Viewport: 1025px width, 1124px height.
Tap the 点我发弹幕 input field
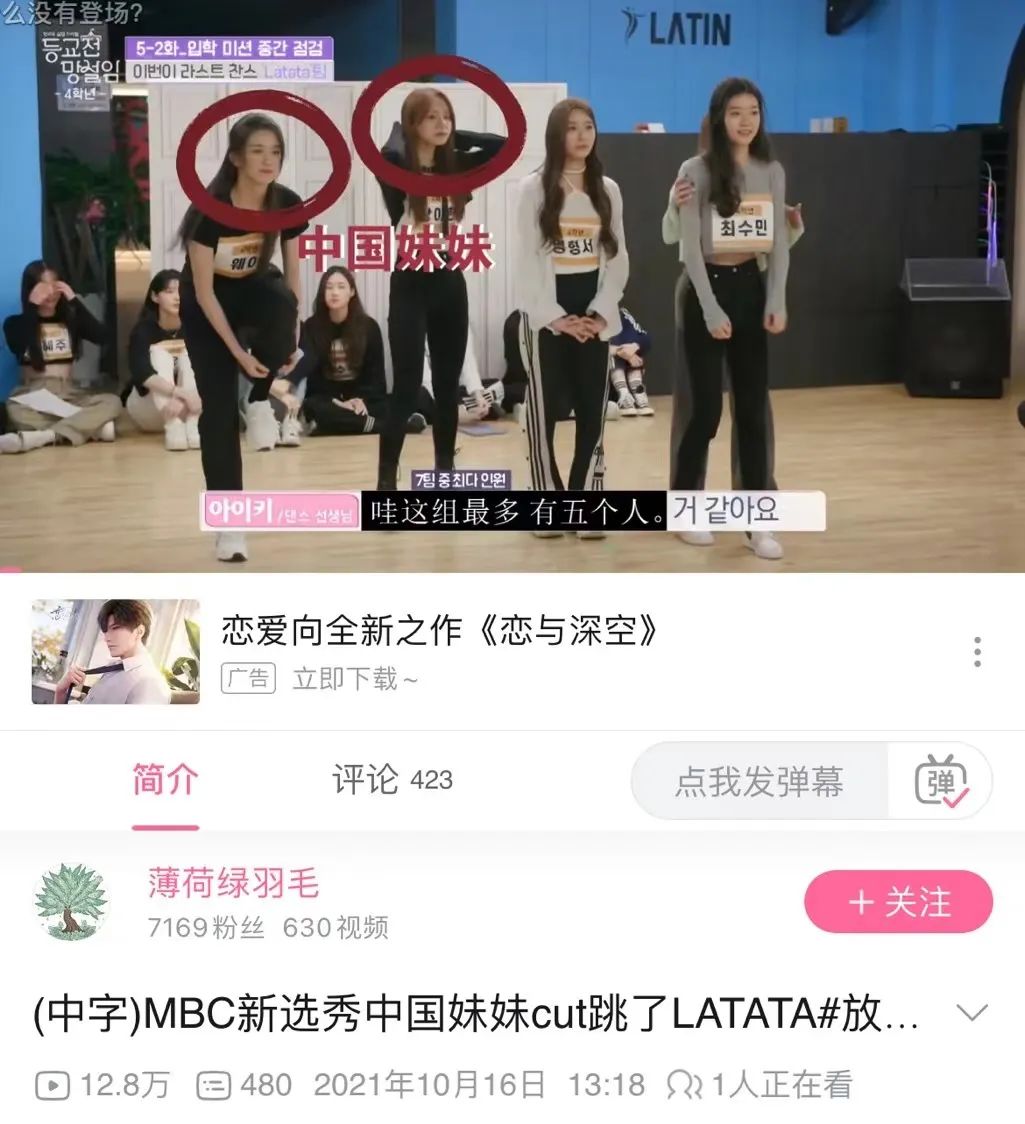click(x=759, y=781)
